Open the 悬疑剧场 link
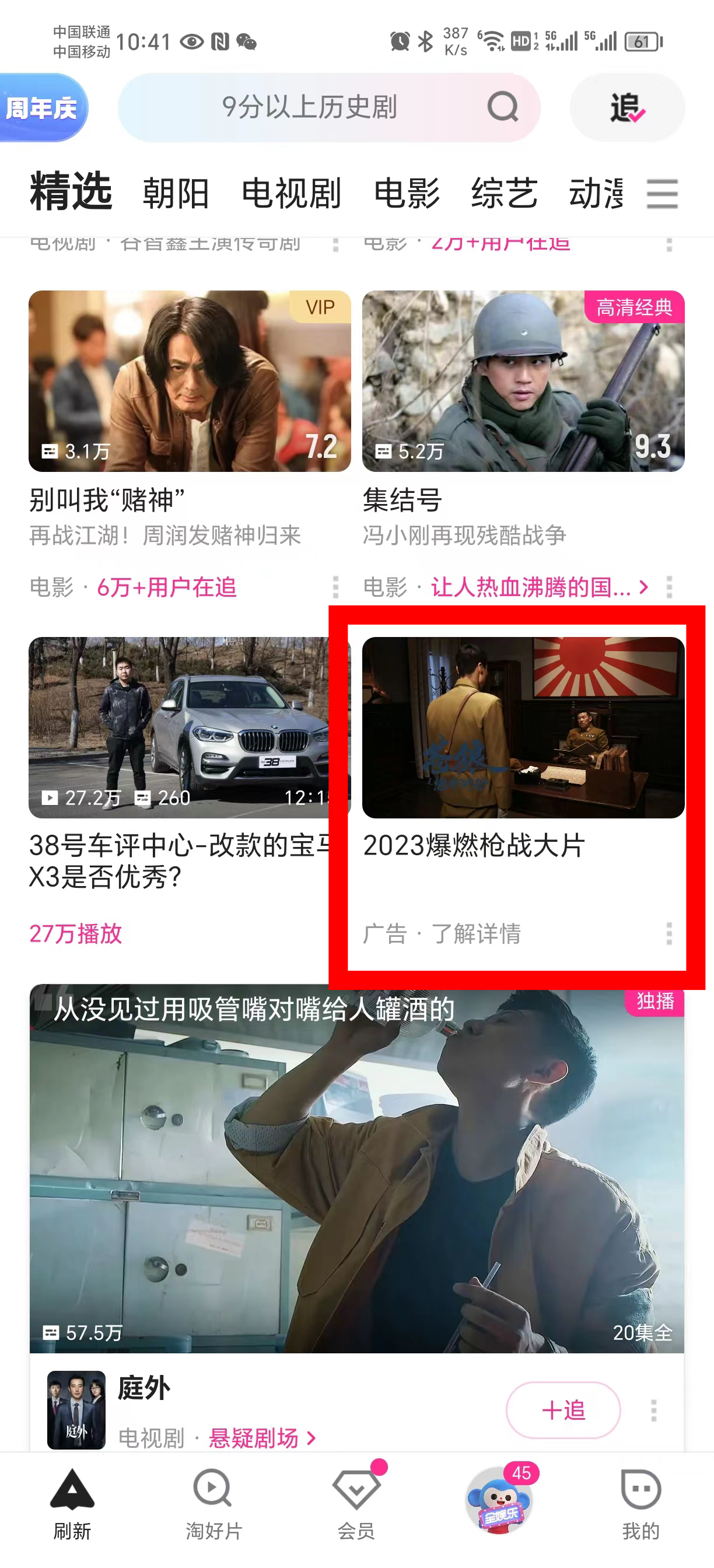Image resolution: width=714 pixels, height=1568 pixels. point(262,1438)
